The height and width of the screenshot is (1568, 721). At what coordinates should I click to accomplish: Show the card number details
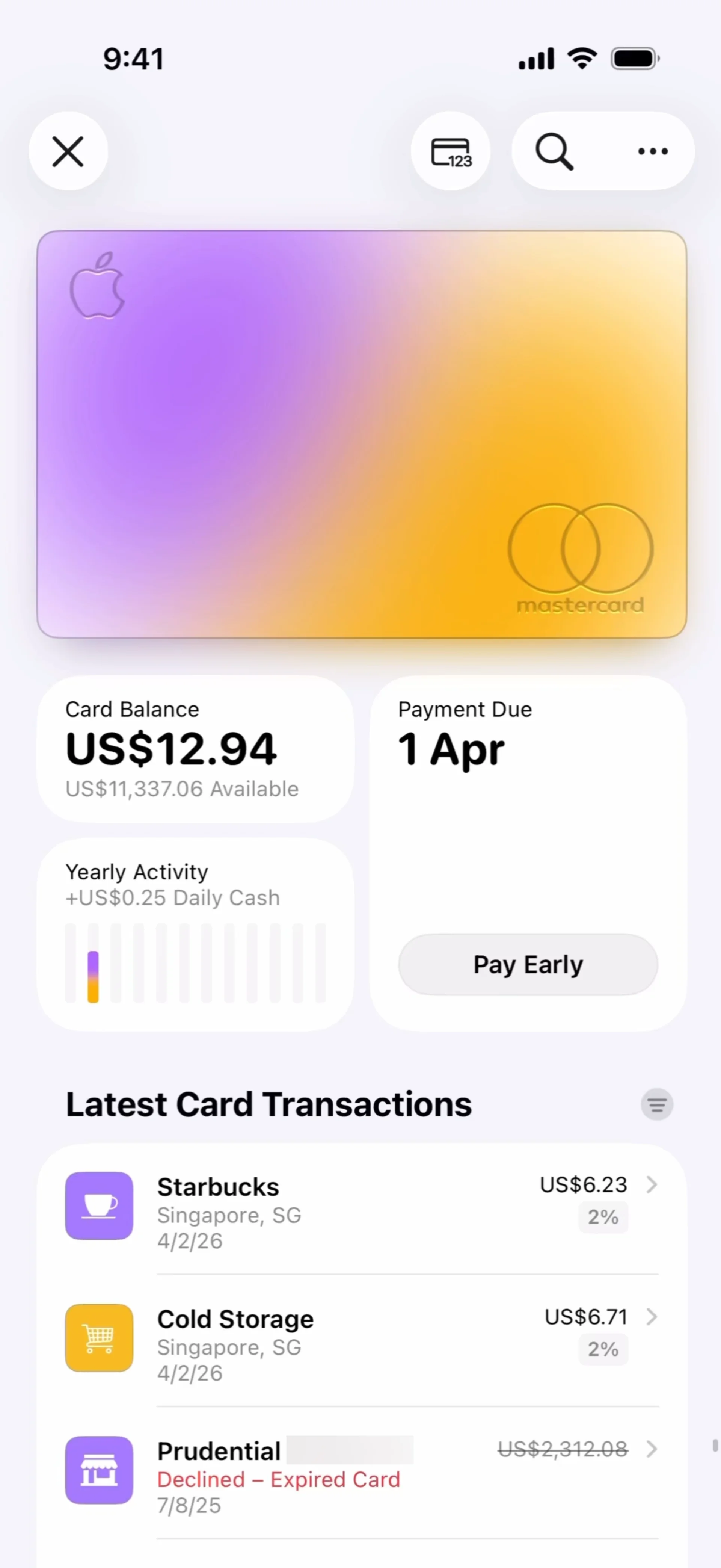point(451,151)
